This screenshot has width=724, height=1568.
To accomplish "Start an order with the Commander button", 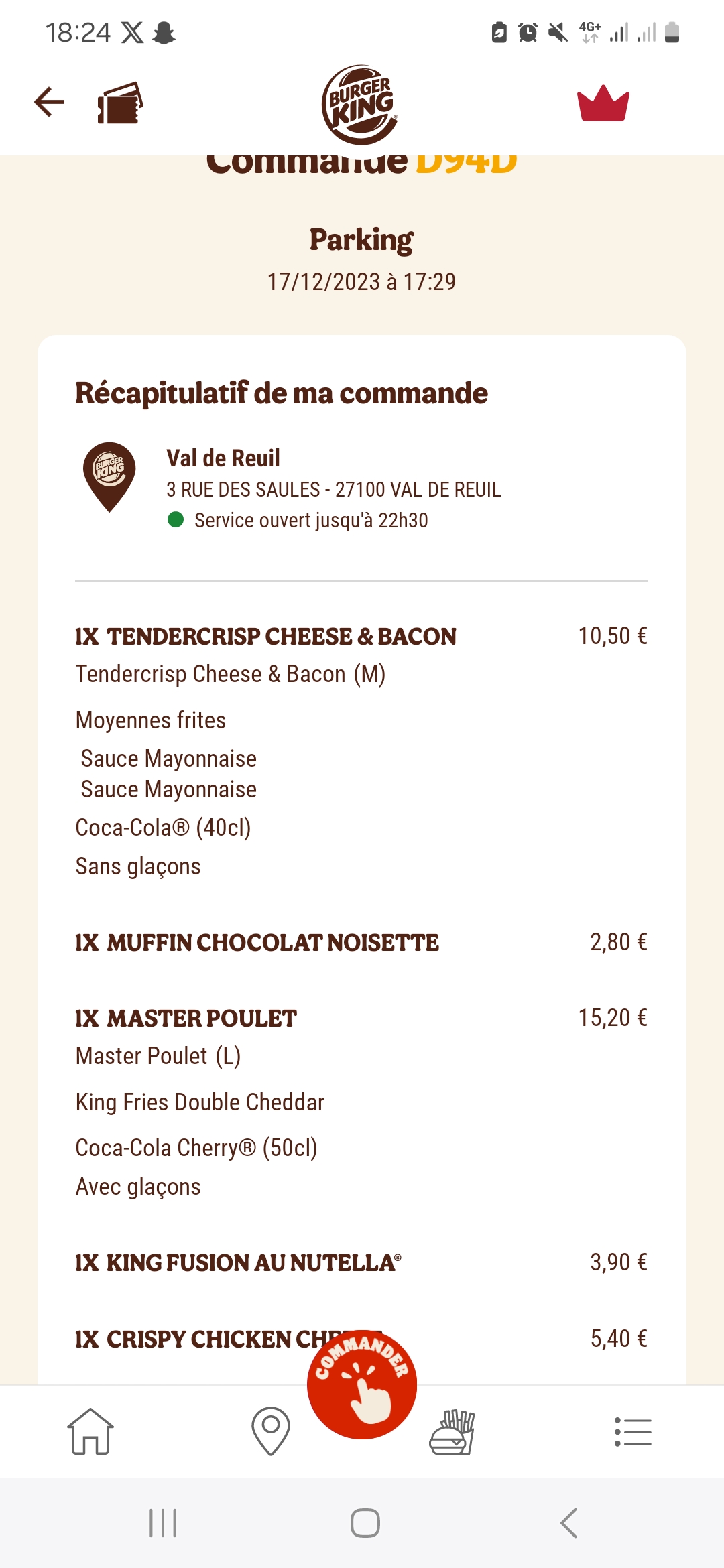I will point(362,1384).
